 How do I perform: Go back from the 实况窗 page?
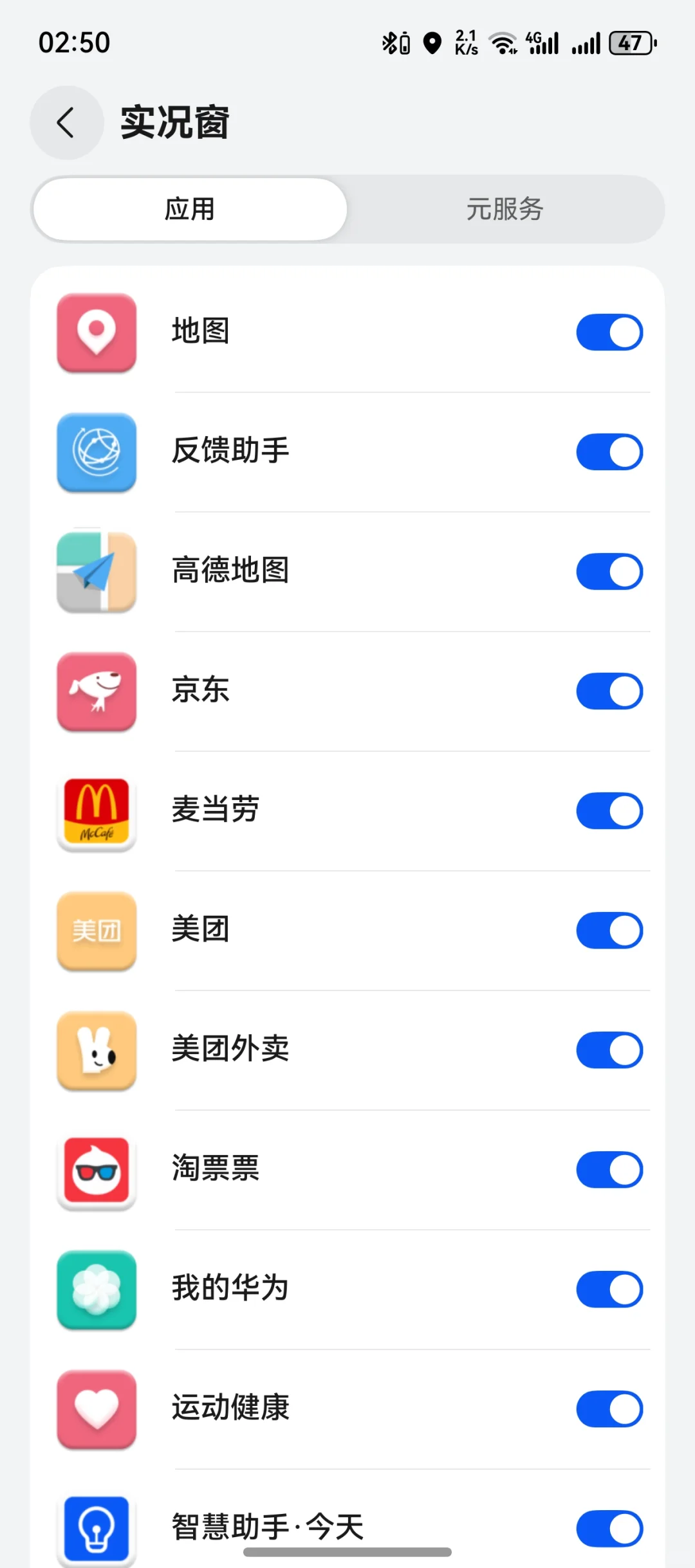coord(66,122)
